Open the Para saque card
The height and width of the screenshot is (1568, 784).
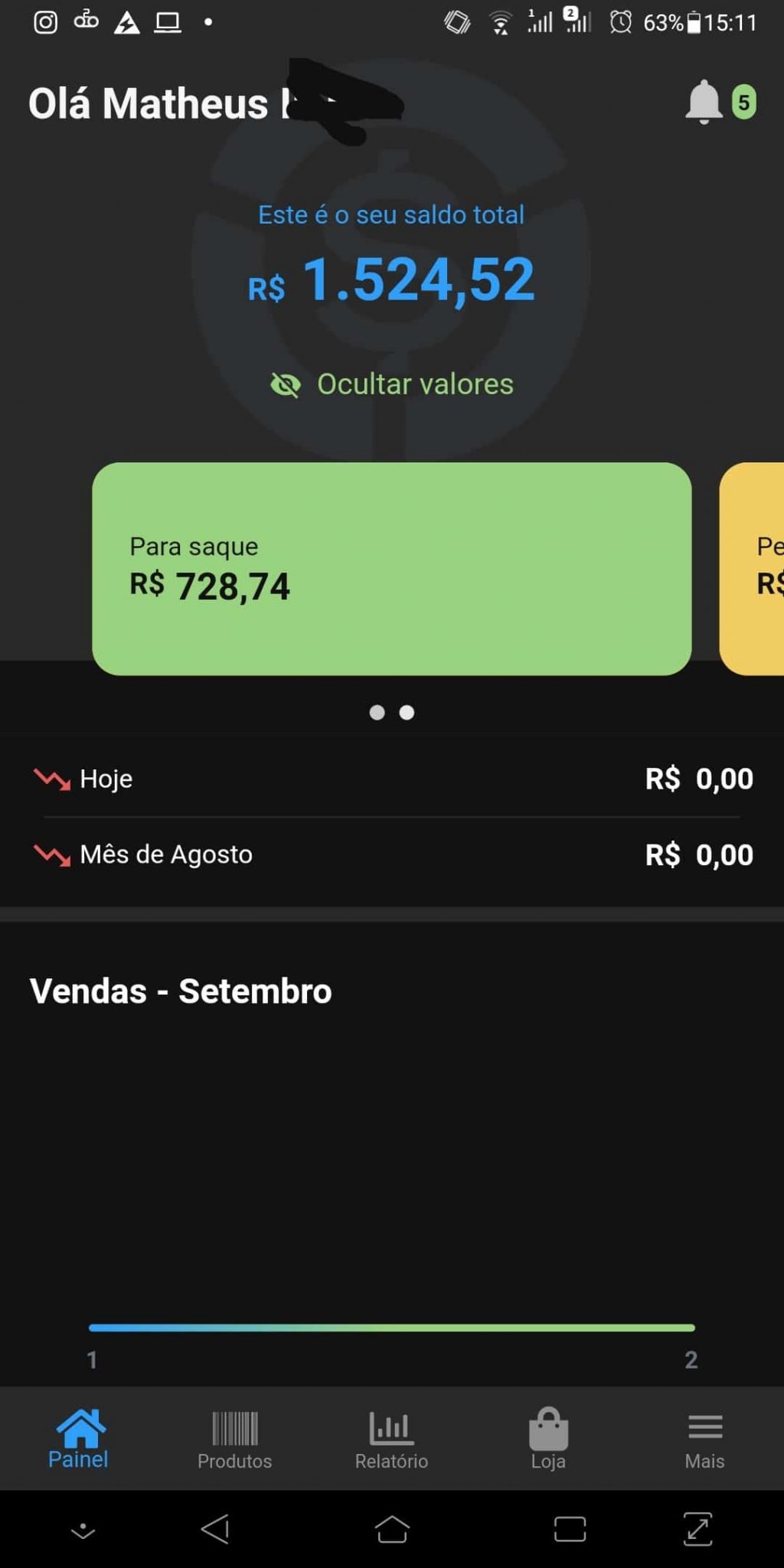point(392,569)
